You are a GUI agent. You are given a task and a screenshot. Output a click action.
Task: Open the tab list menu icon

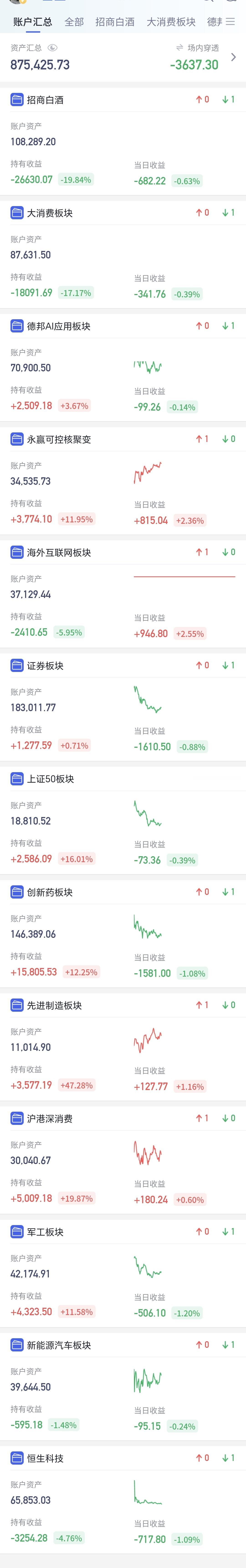click(x=230, y=21)
